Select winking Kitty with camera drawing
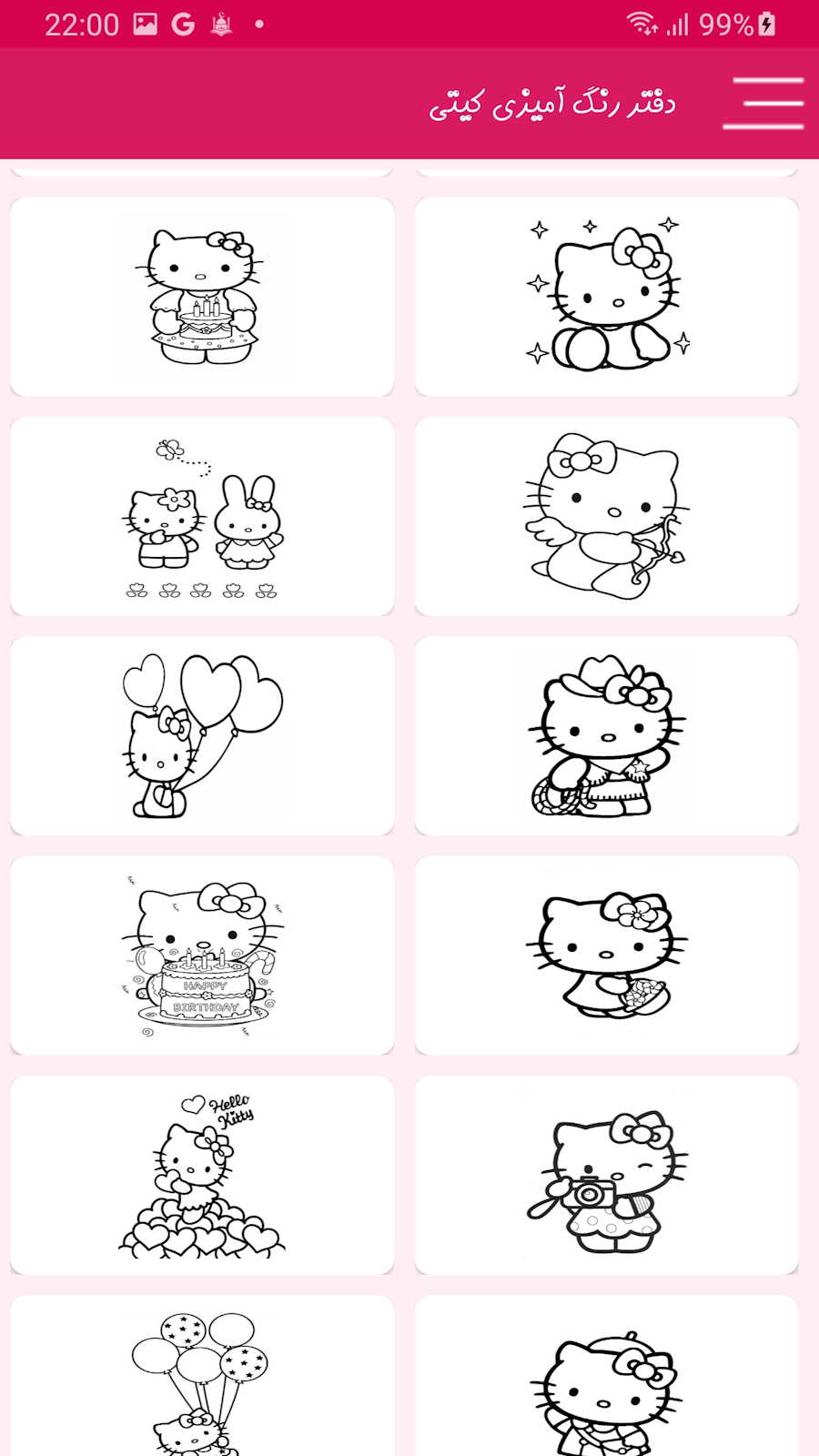Screen dimensions: 819x1456 [606, 1175]
